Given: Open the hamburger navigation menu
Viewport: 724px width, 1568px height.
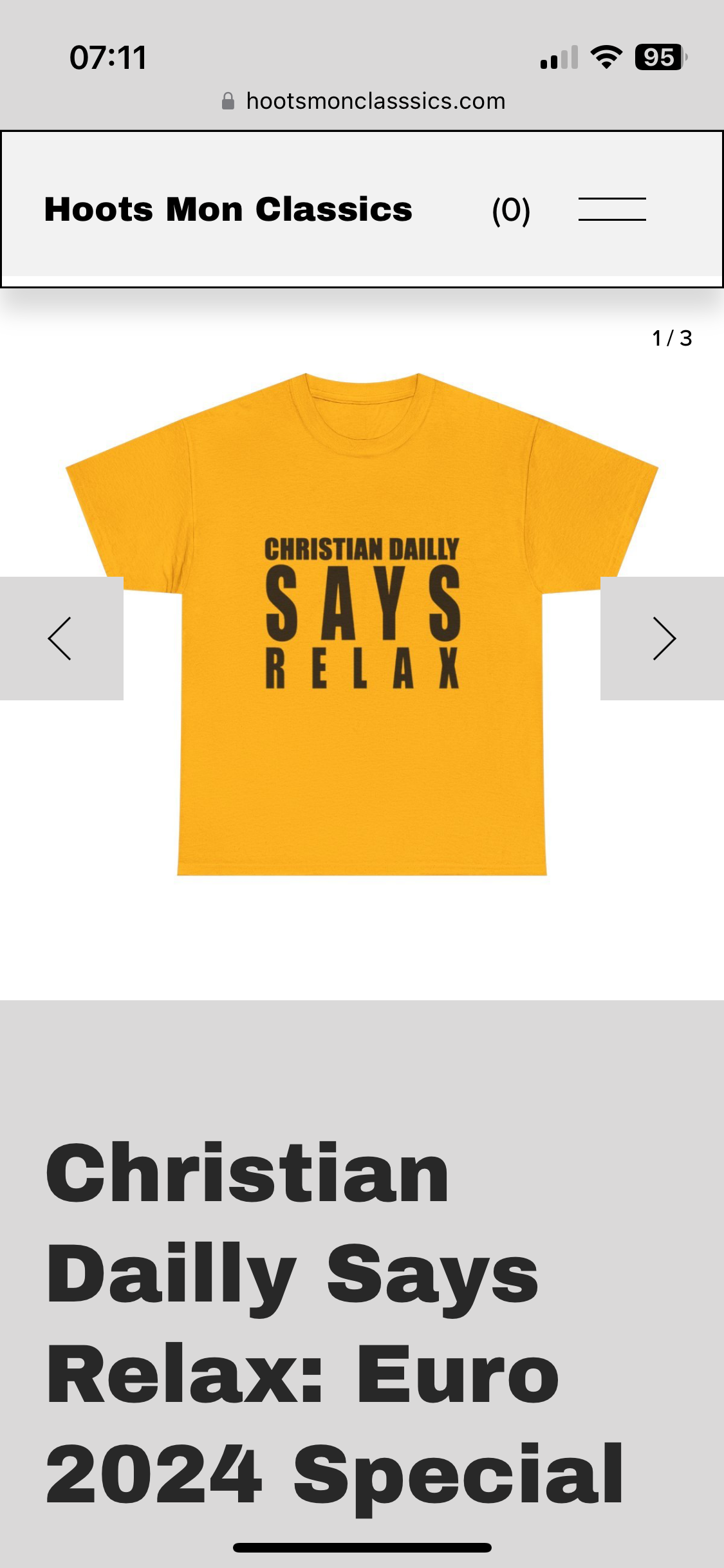Looking at the screenshot, I should (x=612, y=210).
